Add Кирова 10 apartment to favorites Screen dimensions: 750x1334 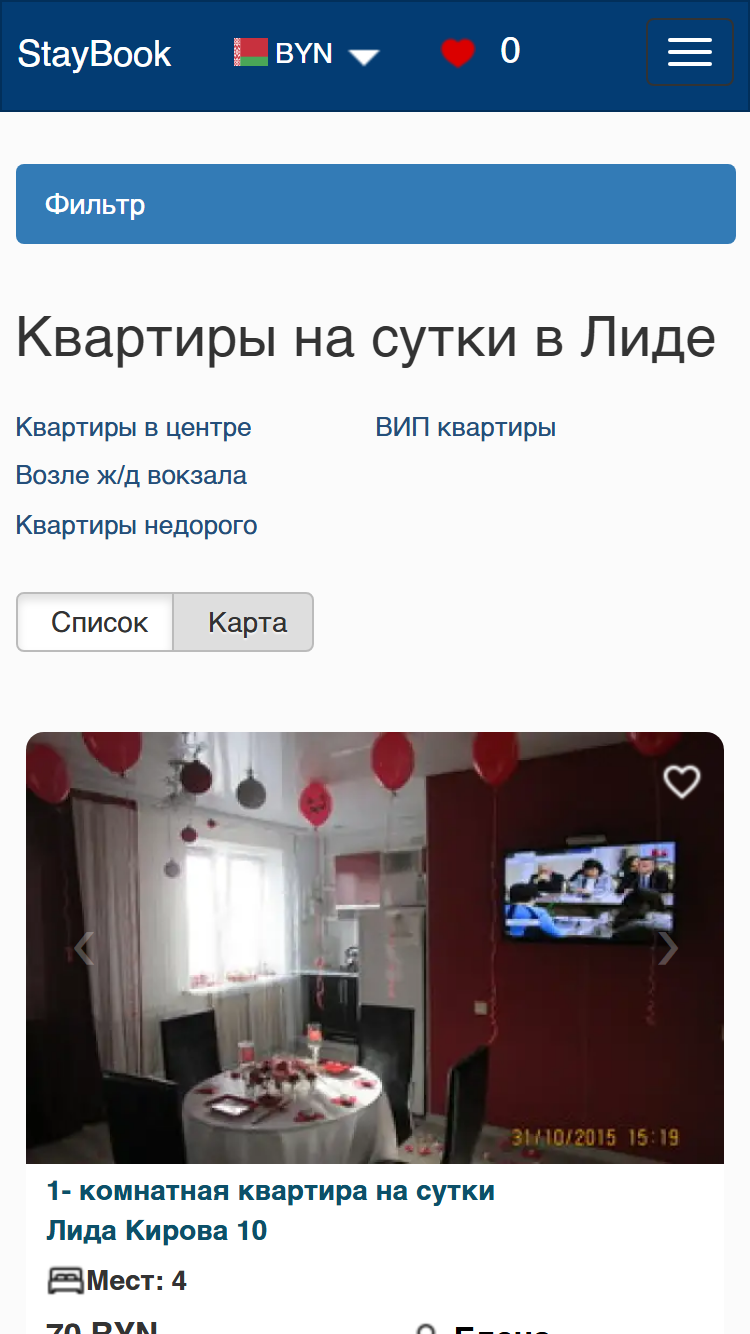(x=682, y=781)
